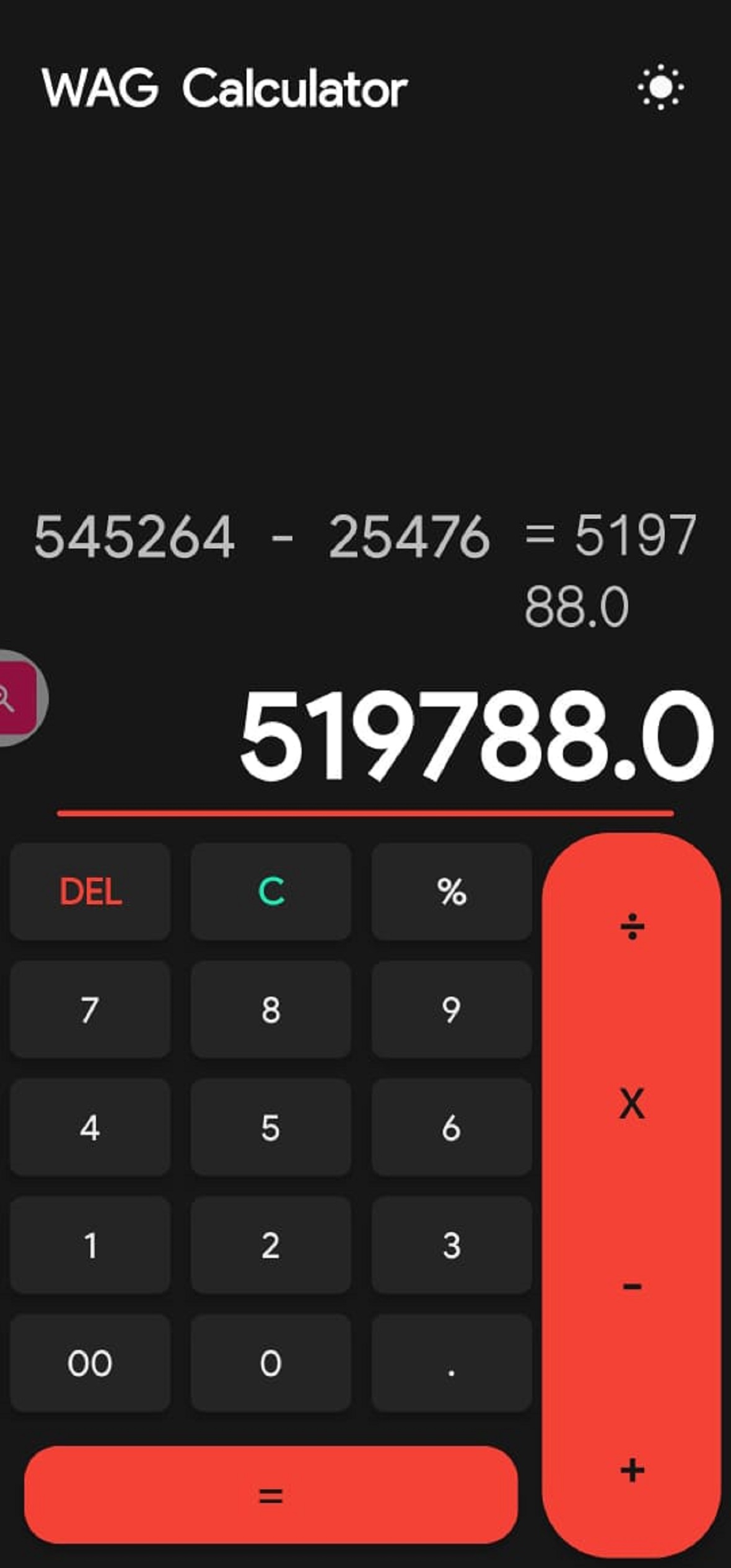Tap the minus operator key
This screenshot has height=1568, width=731.
tap(631, 1287)
